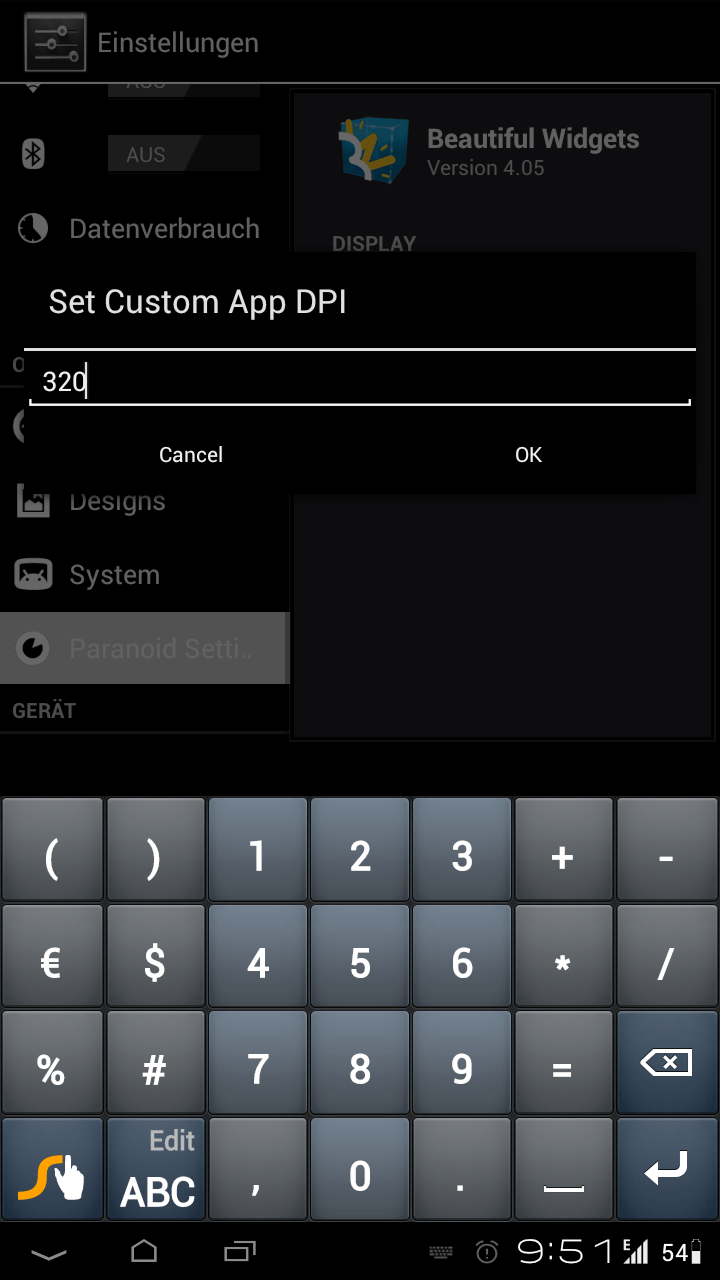The image size is (720, 1280).
Task: Go to home screen via navigation bar
Action: 144,1251
